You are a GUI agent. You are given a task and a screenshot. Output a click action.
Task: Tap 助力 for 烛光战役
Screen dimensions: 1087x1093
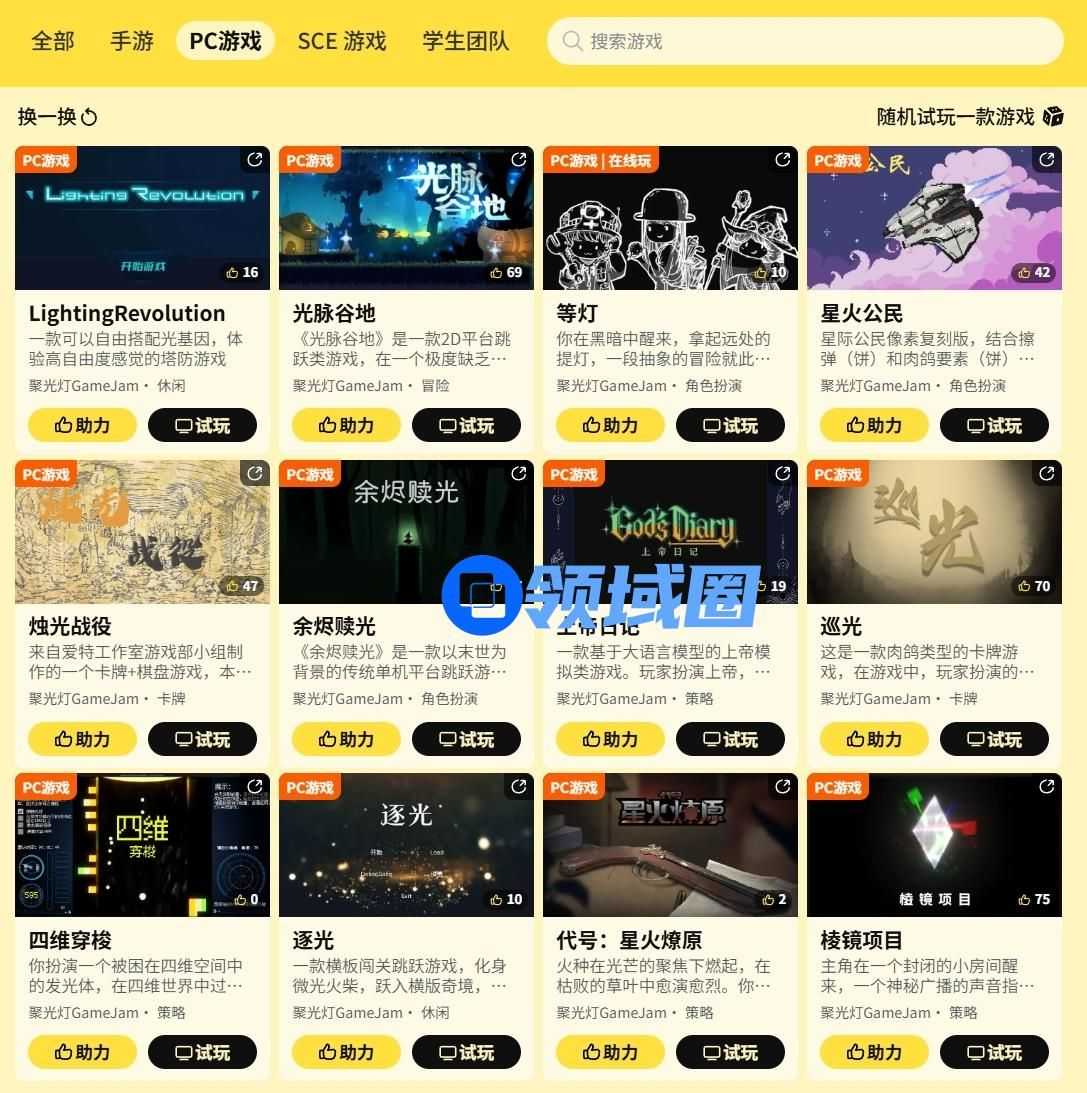(82, 740)
